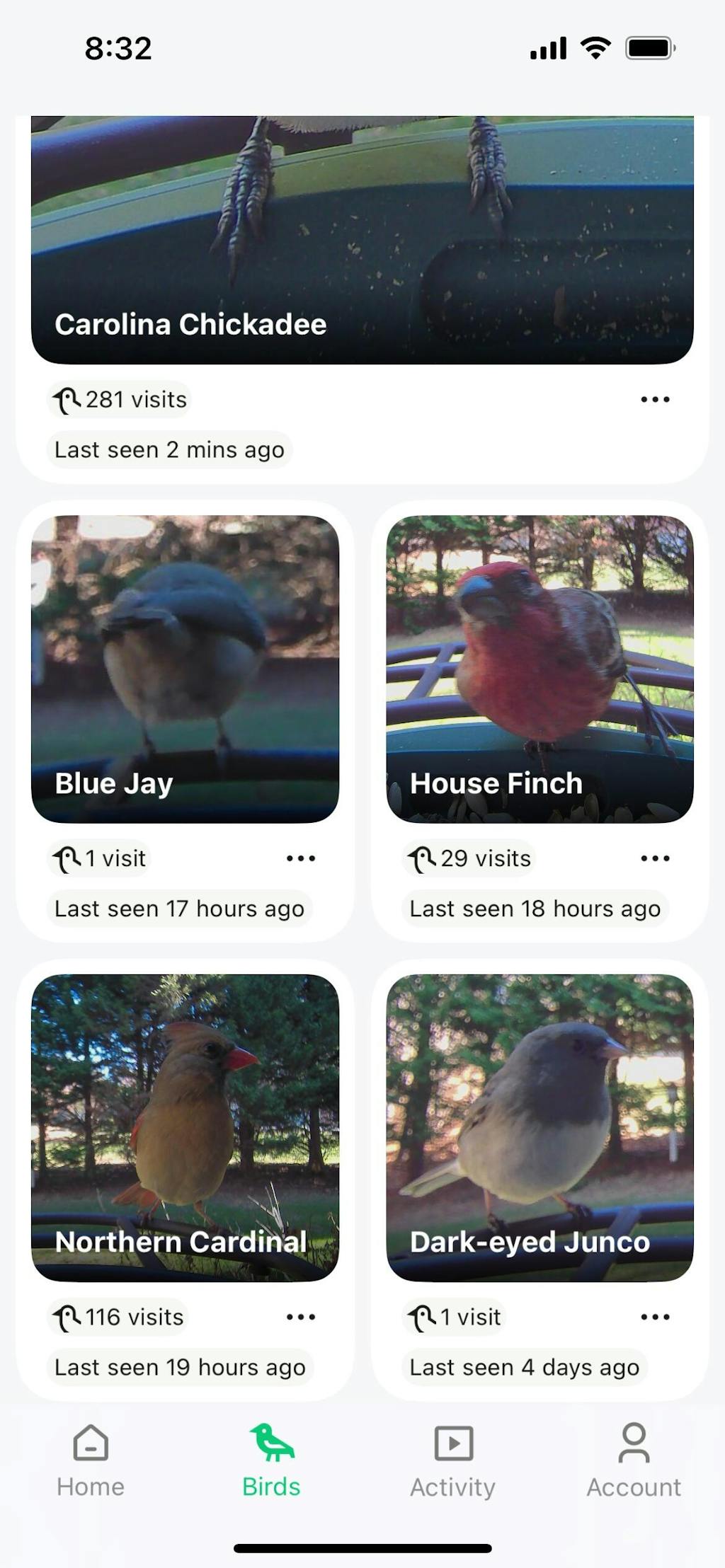Open more options for Dark-eyed Junco
725x1568 pixels.
(655, 1317)
